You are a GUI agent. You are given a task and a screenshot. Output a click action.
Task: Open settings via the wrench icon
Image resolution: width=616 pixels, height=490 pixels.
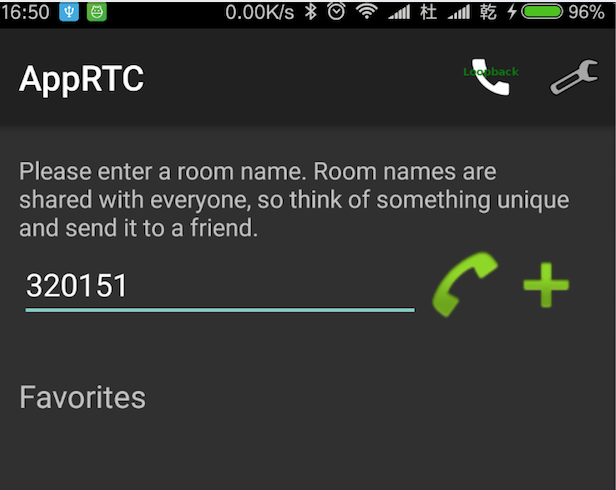click(x=574, y=77)
